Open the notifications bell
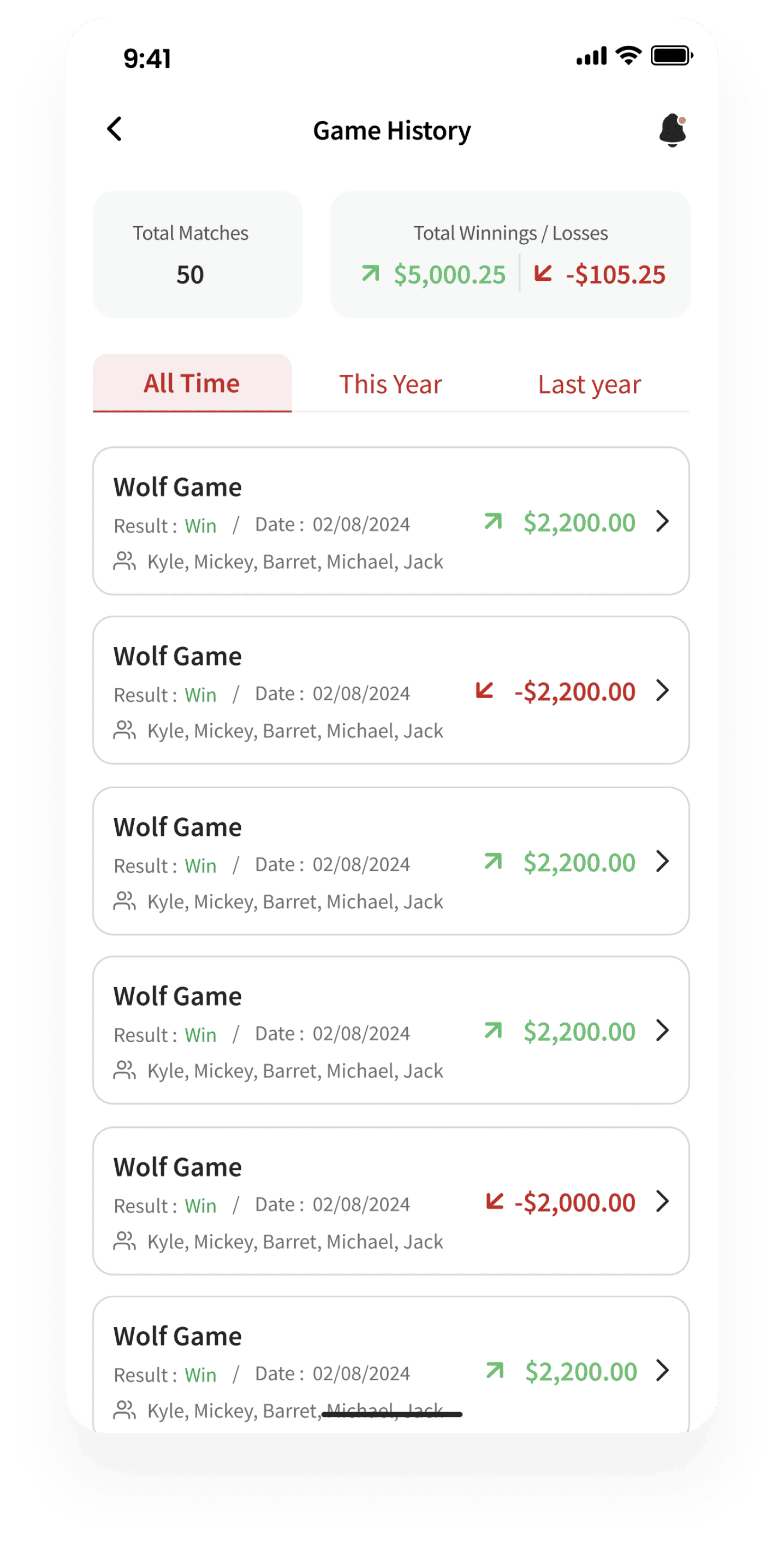 672,129
